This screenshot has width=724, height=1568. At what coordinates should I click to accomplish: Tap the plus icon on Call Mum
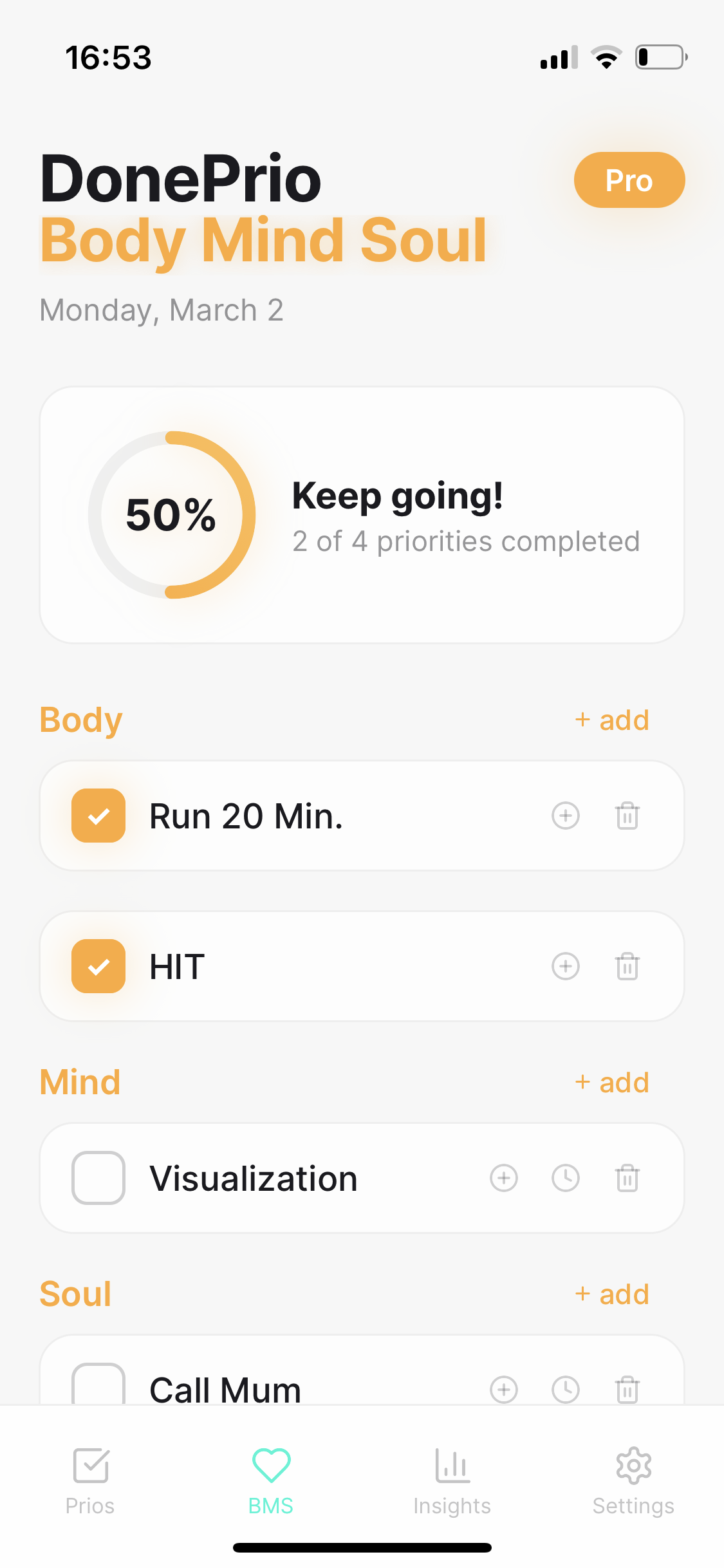coord(504,1389)
